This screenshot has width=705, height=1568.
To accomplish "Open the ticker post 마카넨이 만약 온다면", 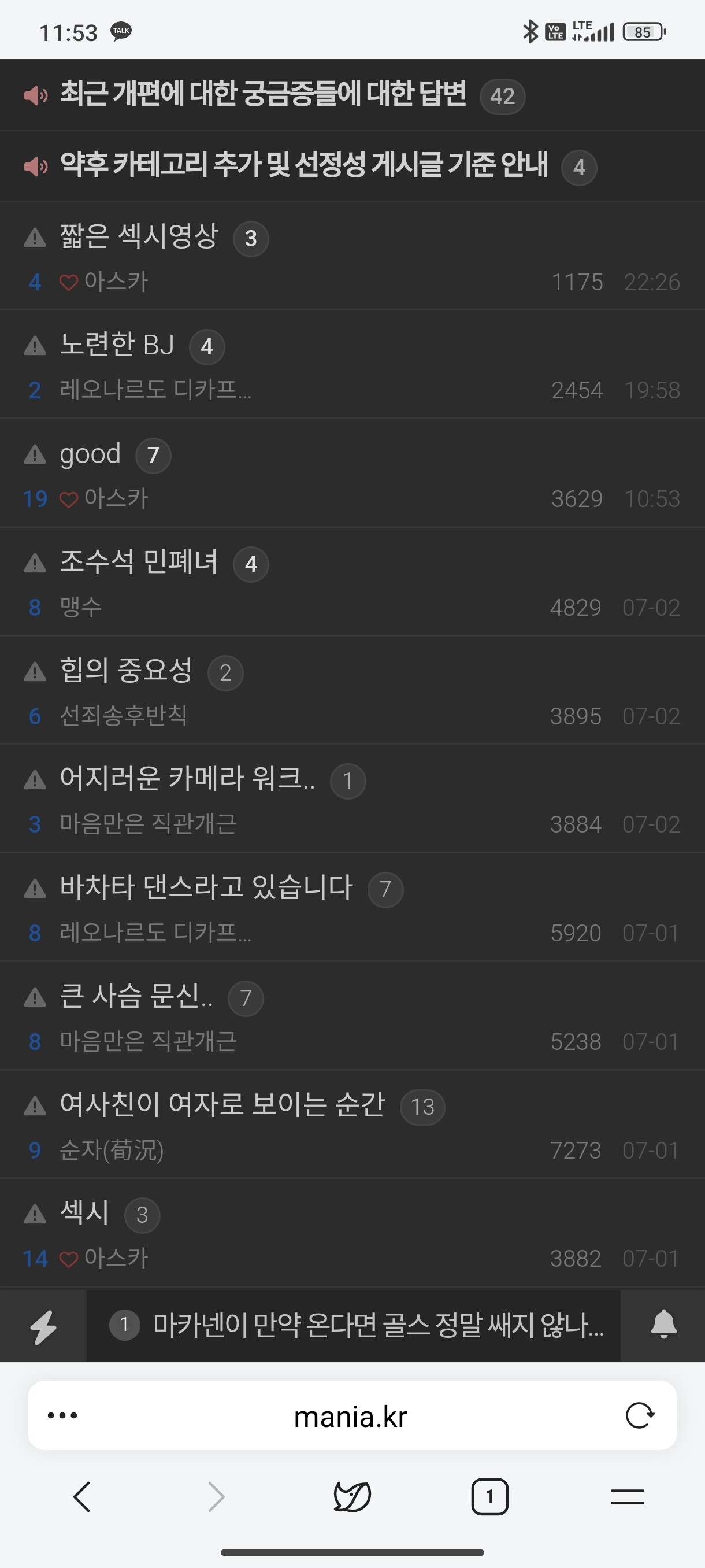I will tap(378, 1325).
